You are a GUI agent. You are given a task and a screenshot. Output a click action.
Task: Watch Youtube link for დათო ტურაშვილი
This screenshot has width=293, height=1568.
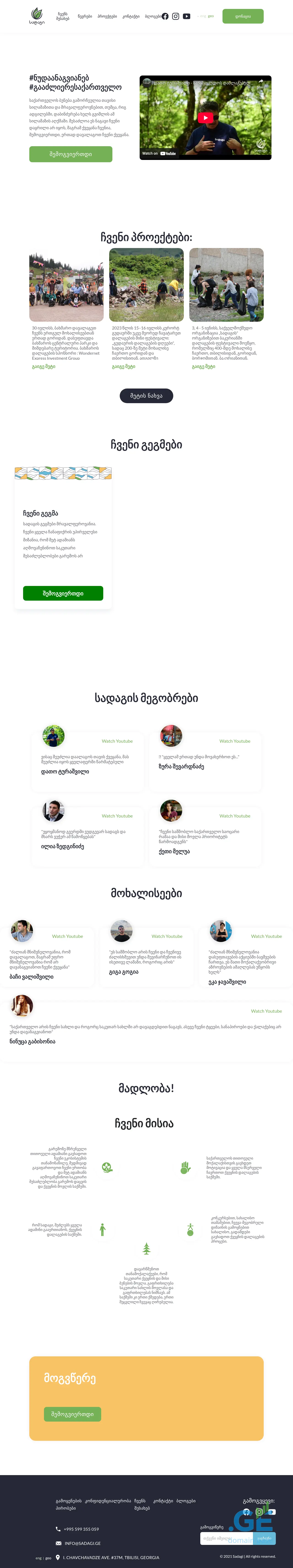(x=117, y=741)
